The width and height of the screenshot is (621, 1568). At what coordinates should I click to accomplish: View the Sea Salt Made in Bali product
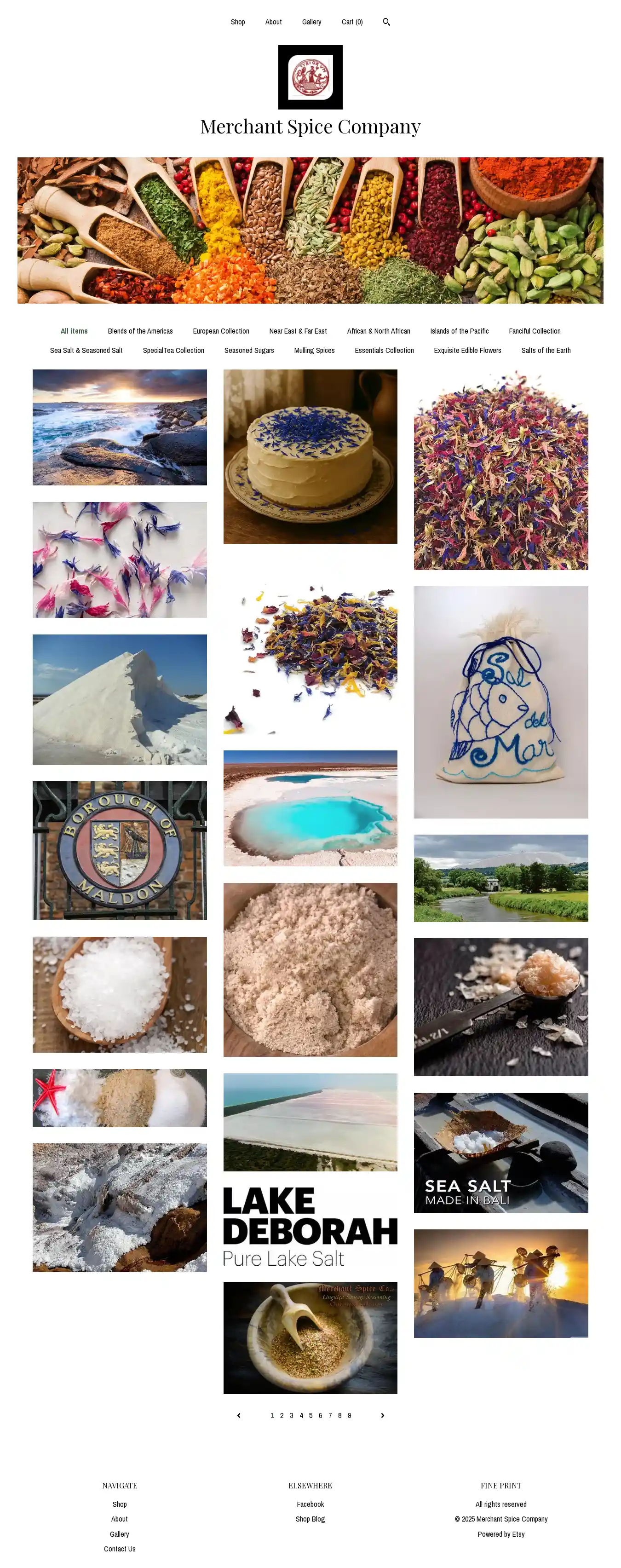(500, 1152)
